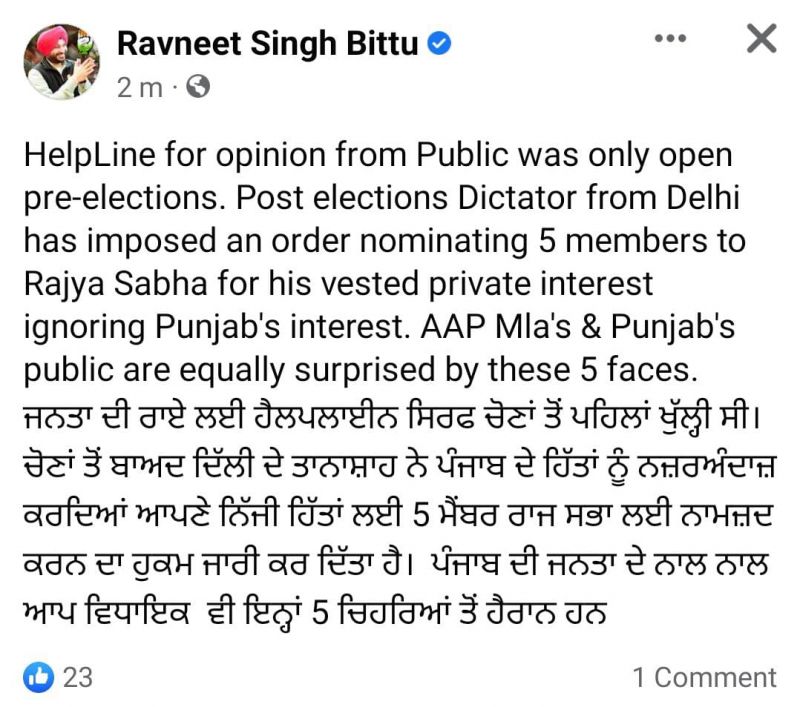Open the 1 Comment link
Viewport: 800px width, 707px height.
click(x=703, y=677)
